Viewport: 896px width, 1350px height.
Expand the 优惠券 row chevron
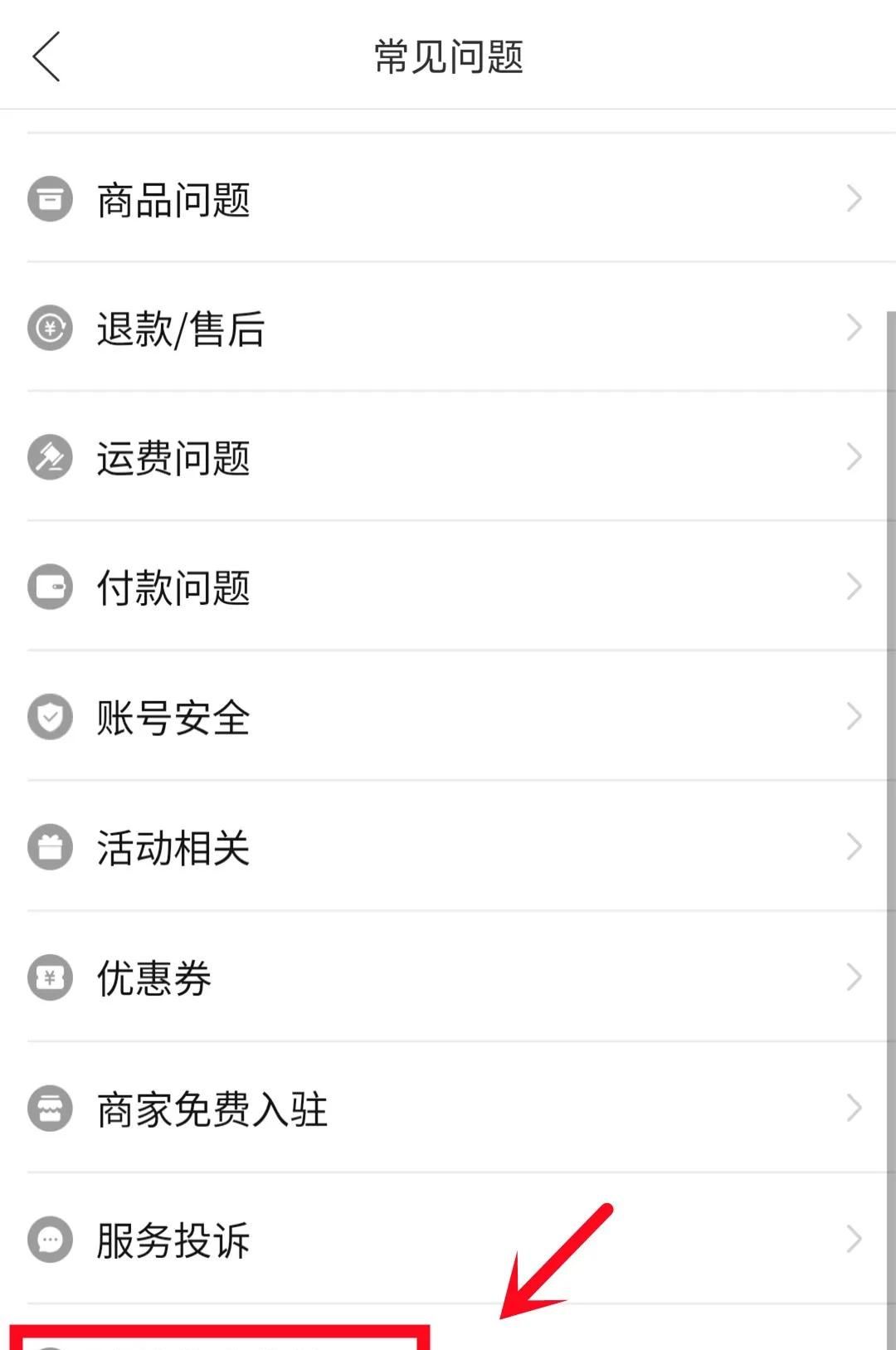point(856,978)
